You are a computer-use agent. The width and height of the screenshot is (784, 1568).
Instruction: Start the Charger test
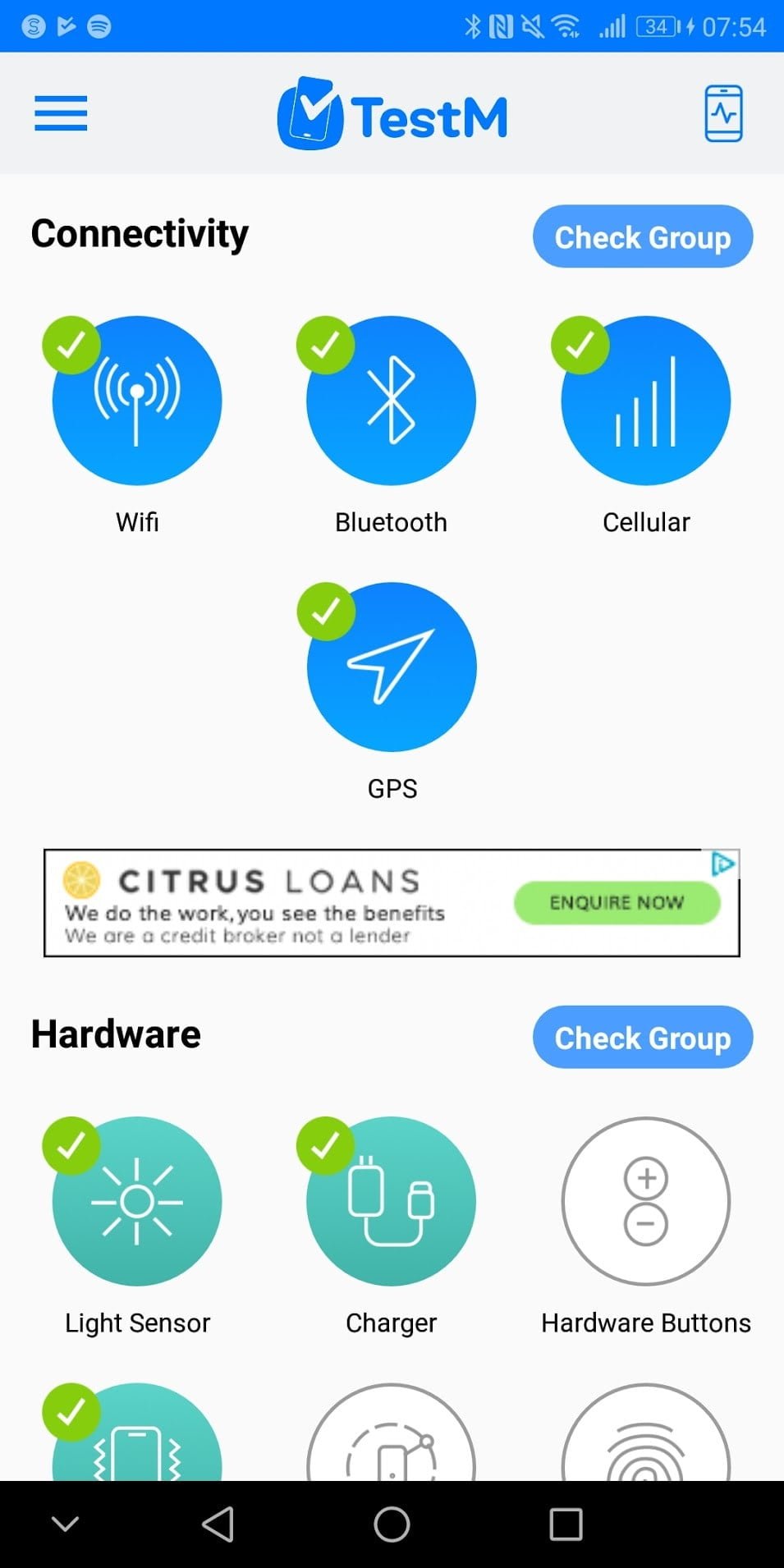(391, 1201)
